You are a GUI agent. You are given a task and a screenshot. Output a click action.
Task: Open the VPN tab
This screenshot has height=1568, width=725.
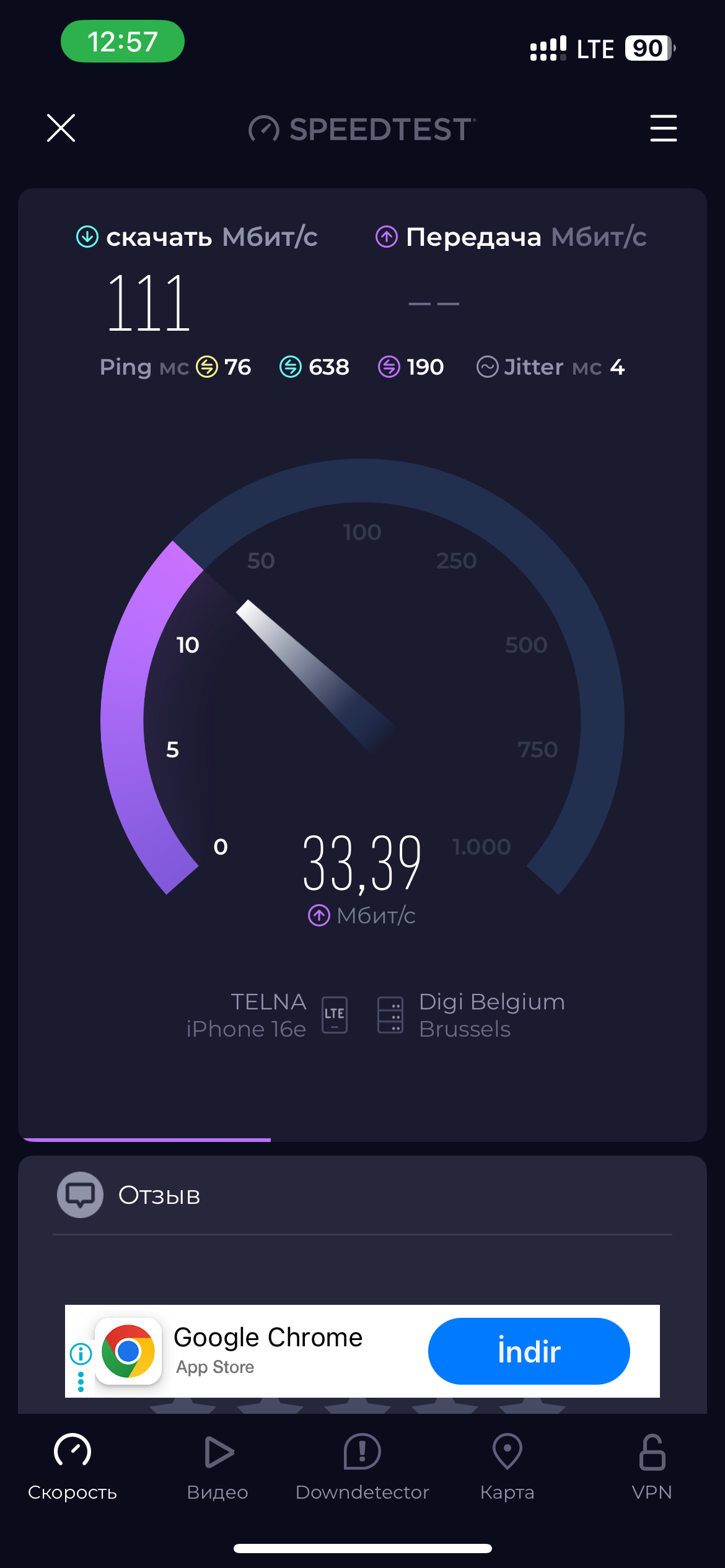pos(652,1467)
